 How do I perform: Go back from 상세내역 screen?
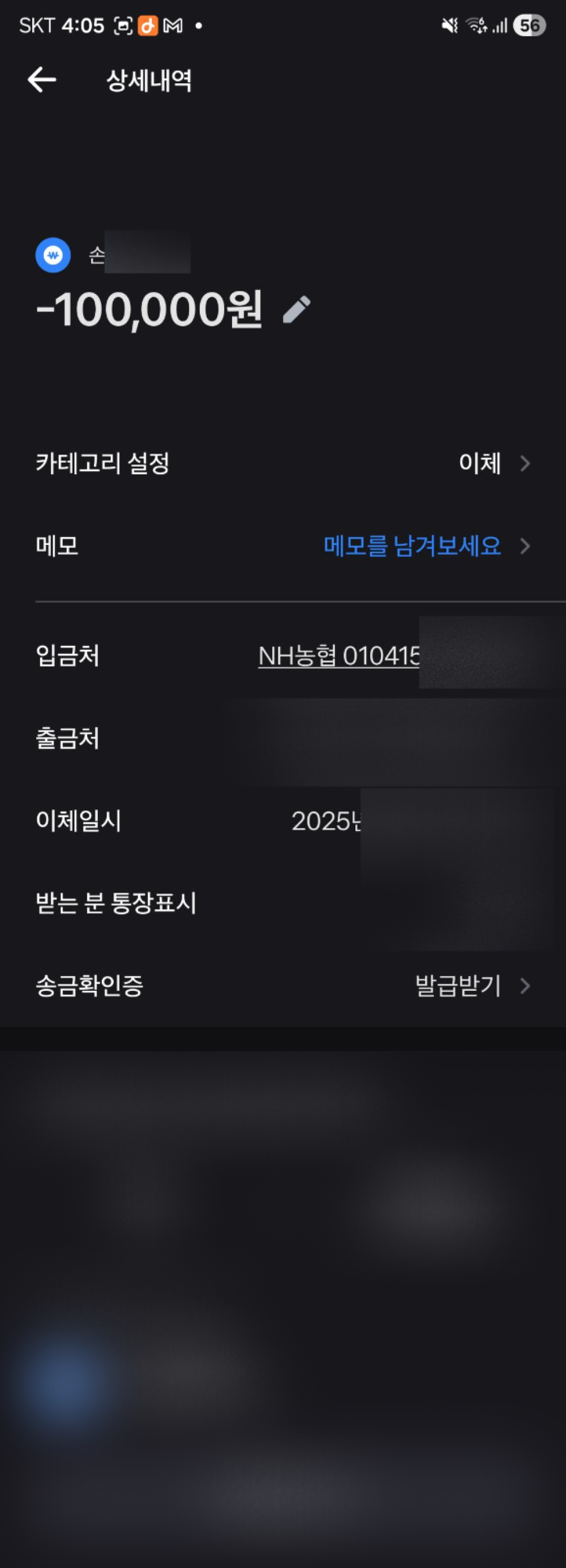[x=42, y=80]
